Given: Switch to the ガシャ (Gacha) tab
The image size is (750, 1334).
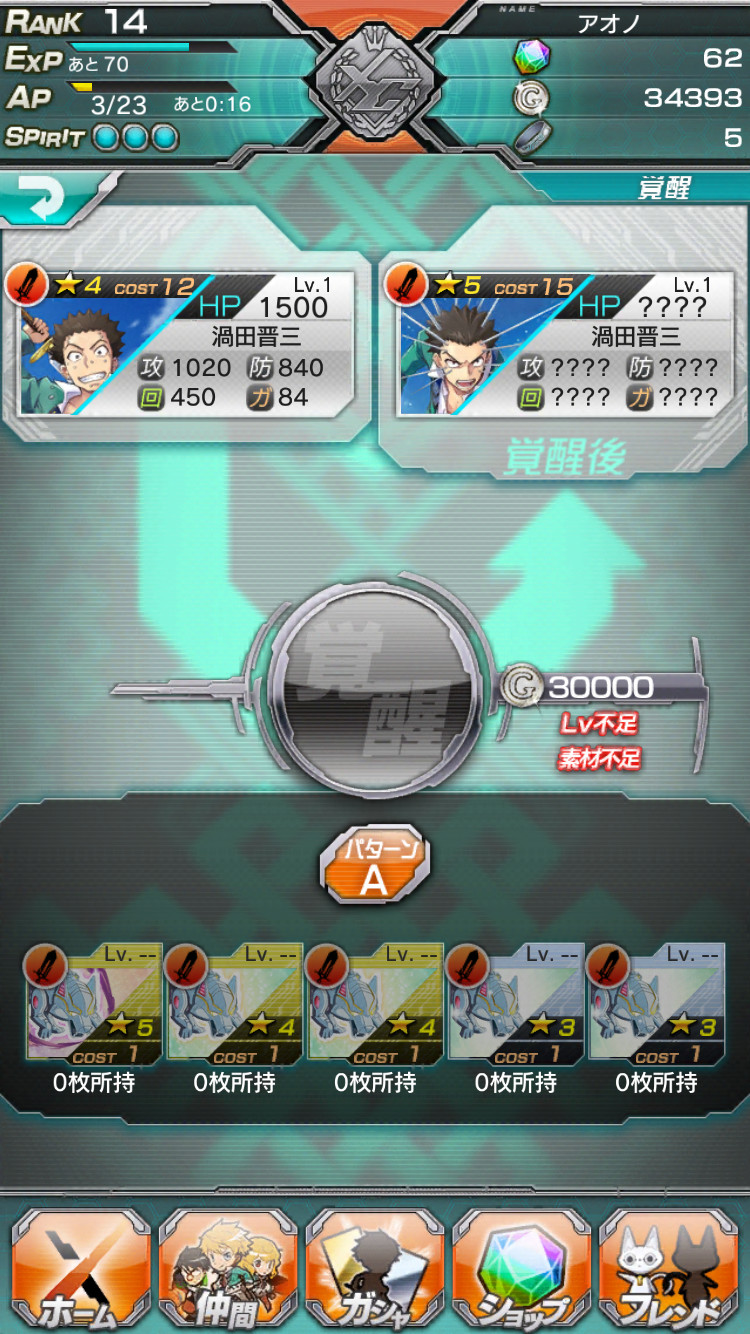Looking at the screenshot, I should [x=375, y=1270].
